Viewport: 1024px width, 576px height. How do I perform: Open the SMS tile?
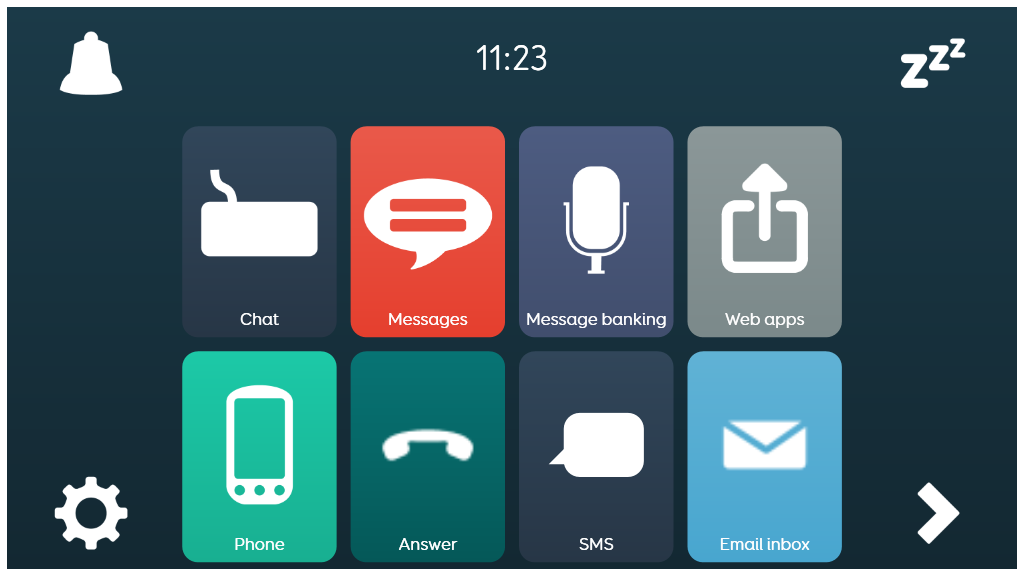click(x=596, y=456)
